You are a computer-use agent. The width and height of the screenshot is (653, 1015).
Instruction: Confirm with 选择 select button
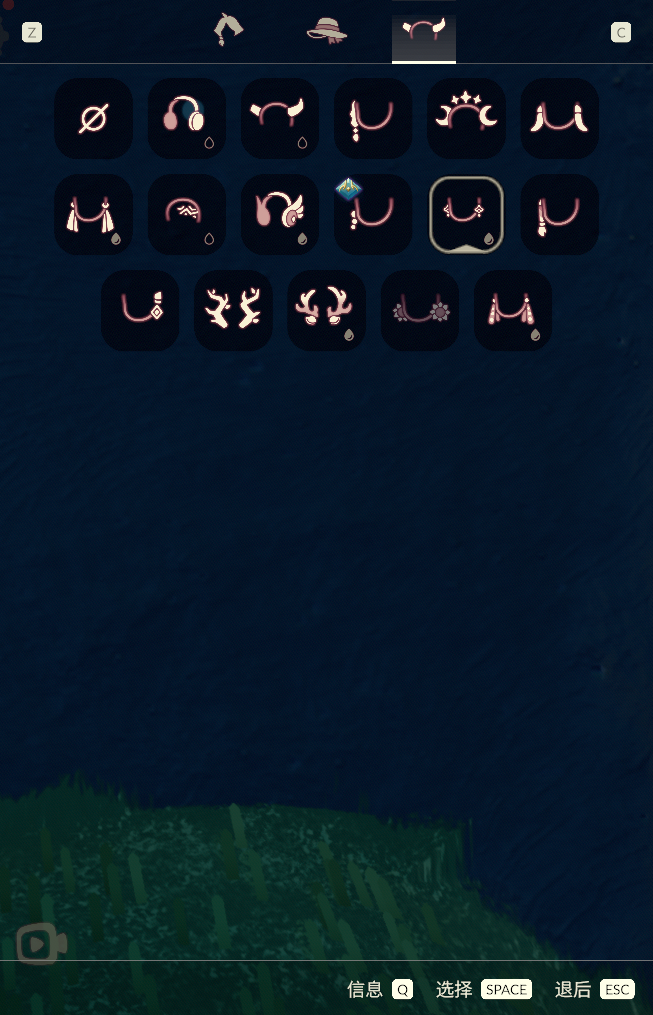(x=483, y=989)
